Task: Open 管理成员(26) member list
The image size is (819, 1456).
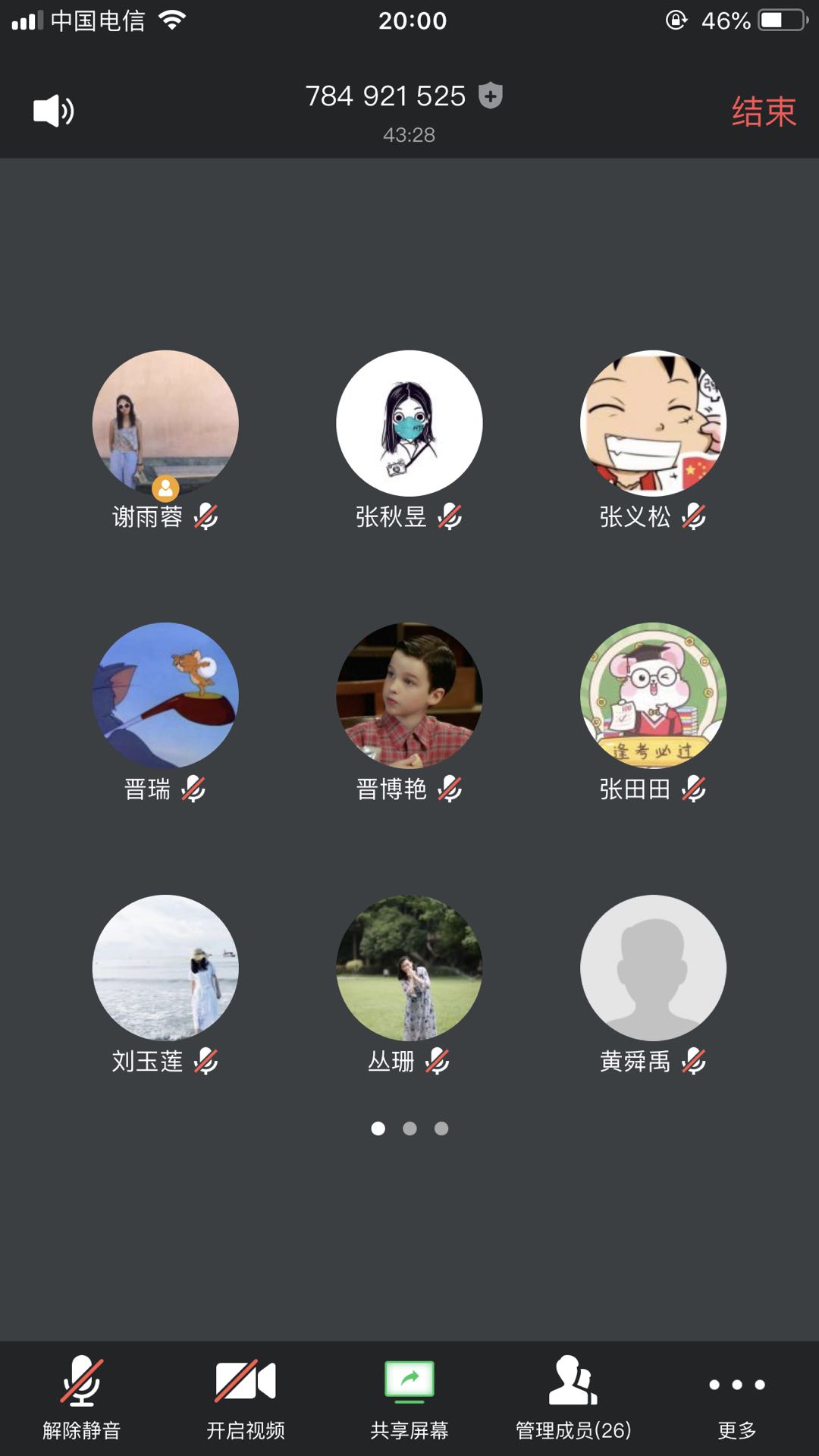Action: [x=573, y=1397]
